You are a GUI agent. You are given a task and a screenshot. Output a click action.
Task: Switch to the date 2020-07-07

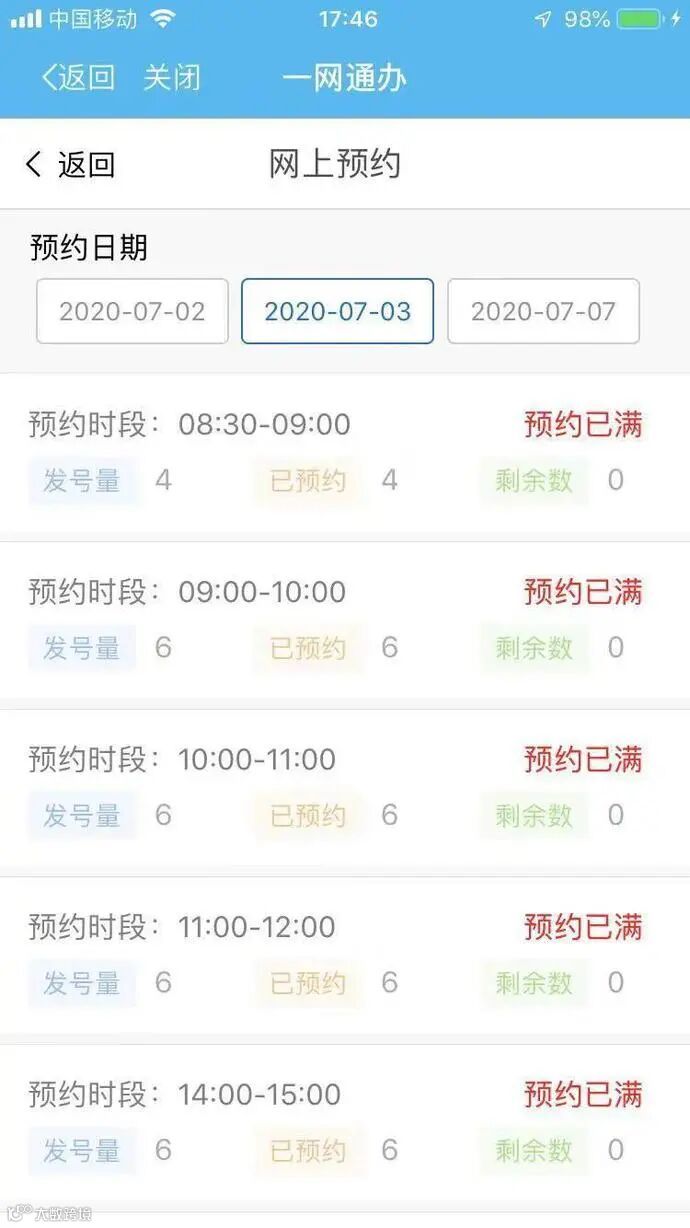coord(543,311)
